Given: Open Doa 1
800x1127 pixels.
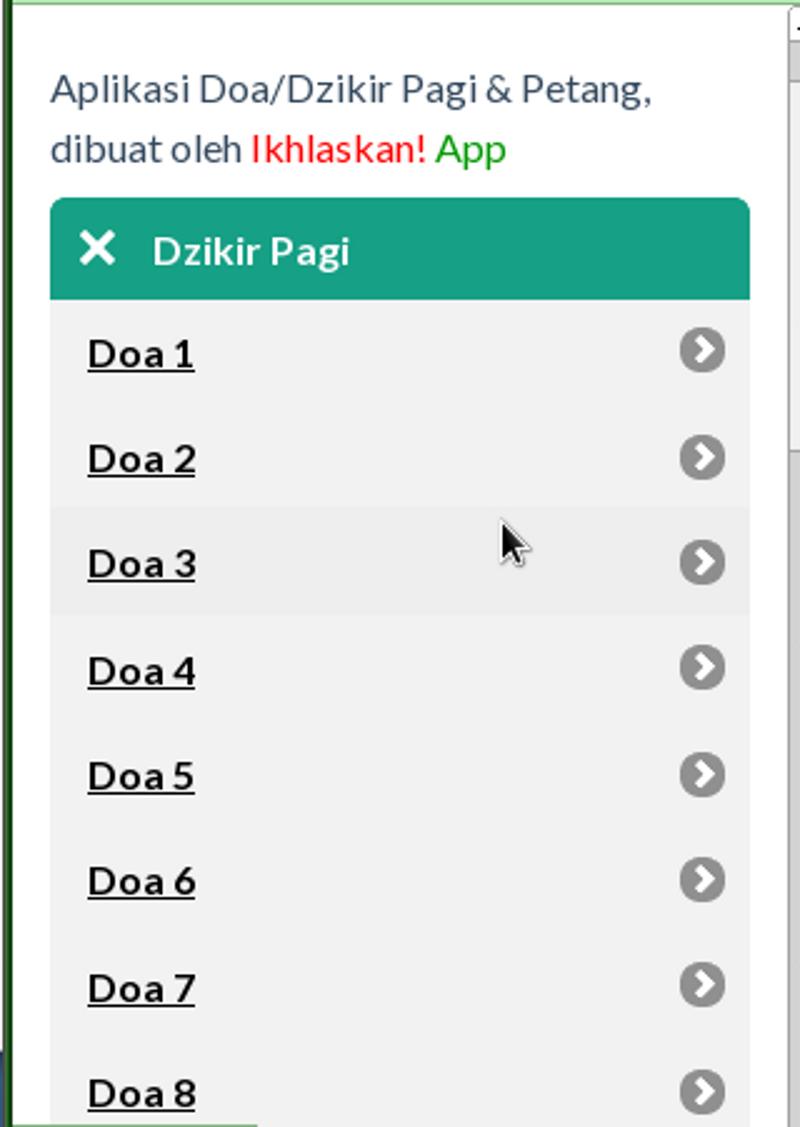Looking at the screenshot, I should [141, 354].
